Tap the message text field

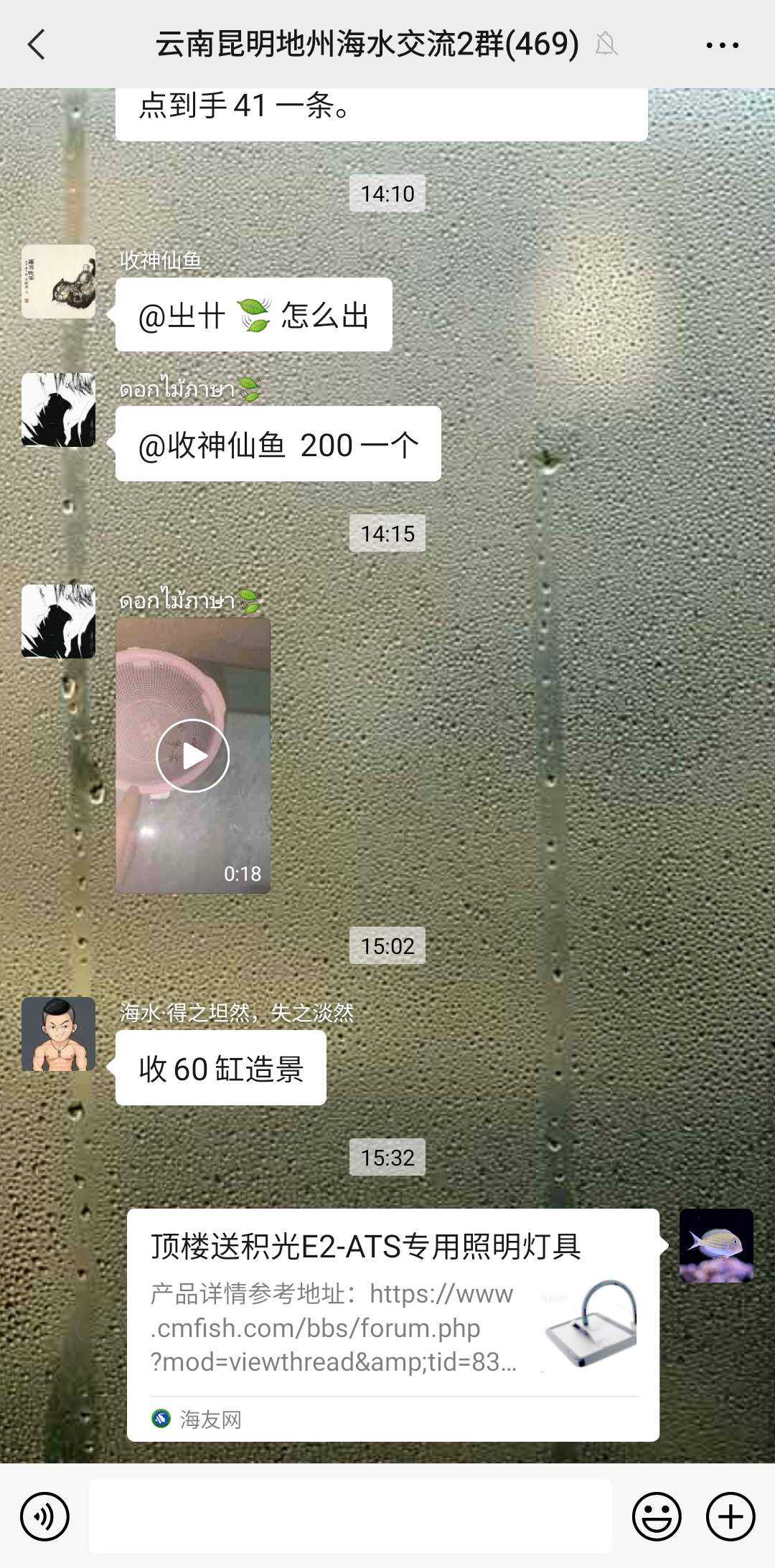(350, 1516)
